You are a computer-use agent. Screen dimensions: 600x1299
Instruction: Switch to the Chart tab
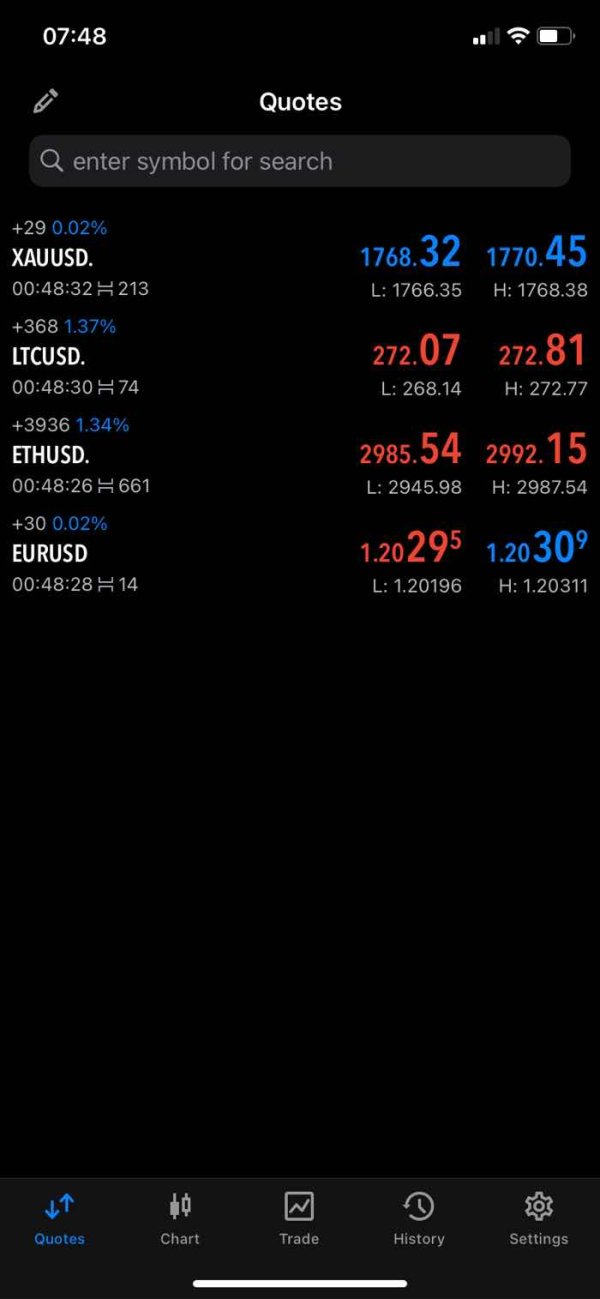coord(180,1219)
